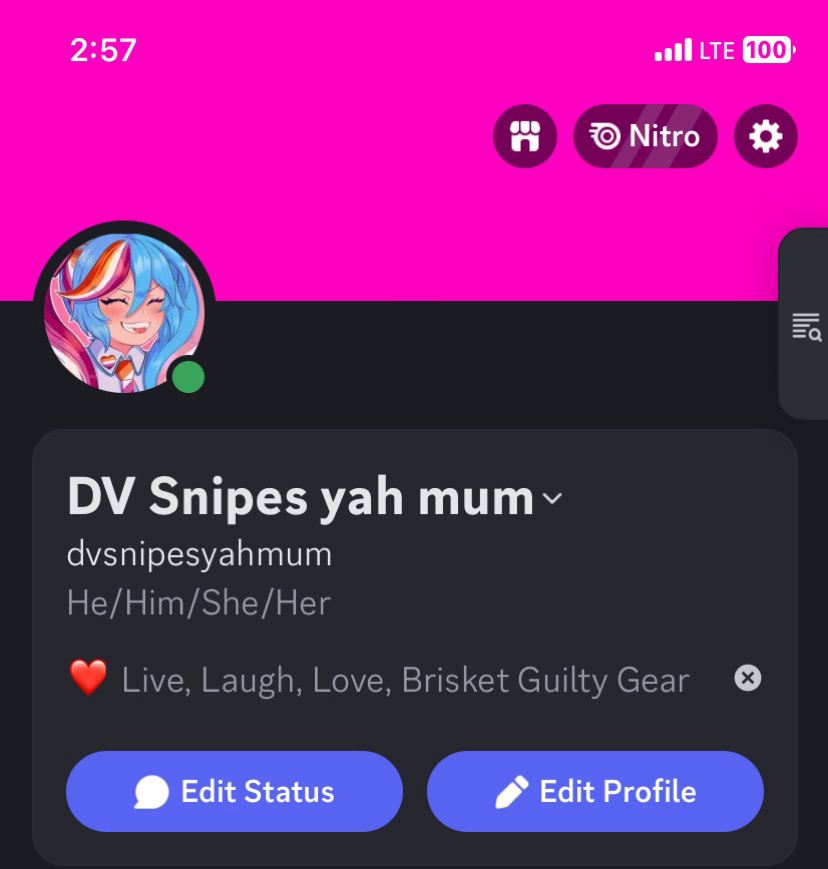
Task: Clear the custom status message
Action: (747, 679)
